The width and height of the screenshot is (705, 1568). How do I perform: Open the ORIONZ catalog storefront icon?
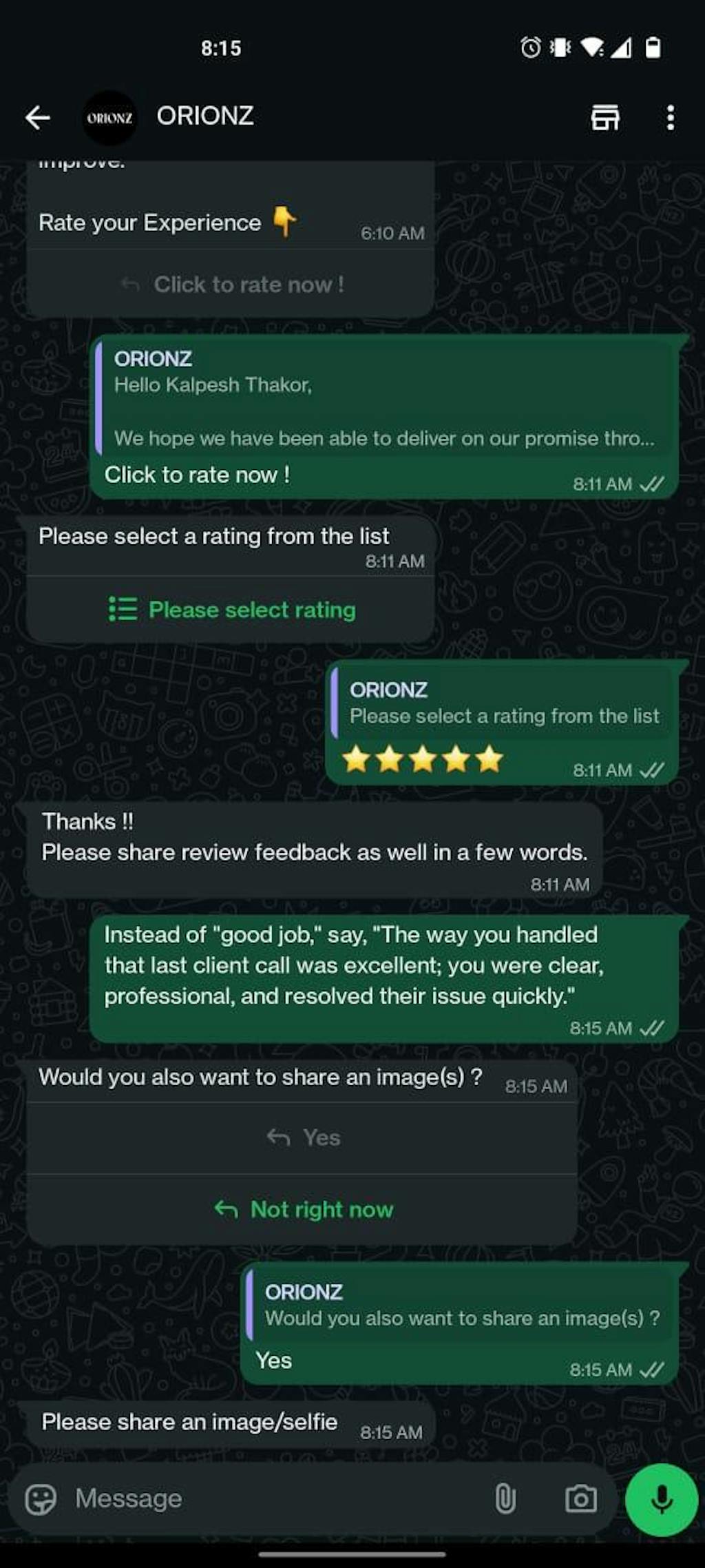pyautogui.click(x=605, y=118)
